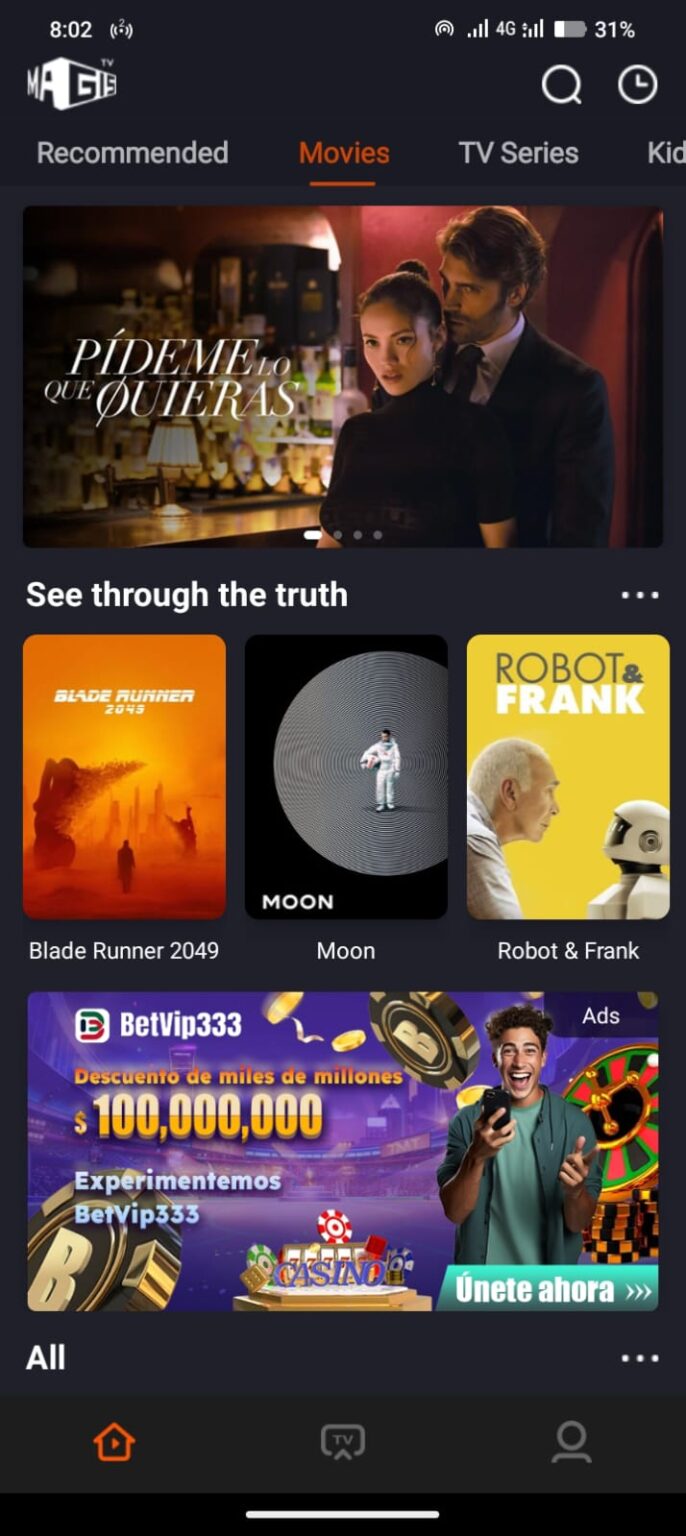Open more options for the All section
The width and height of the screenshot is (686, 1536).
click(x=640, y=1358)
